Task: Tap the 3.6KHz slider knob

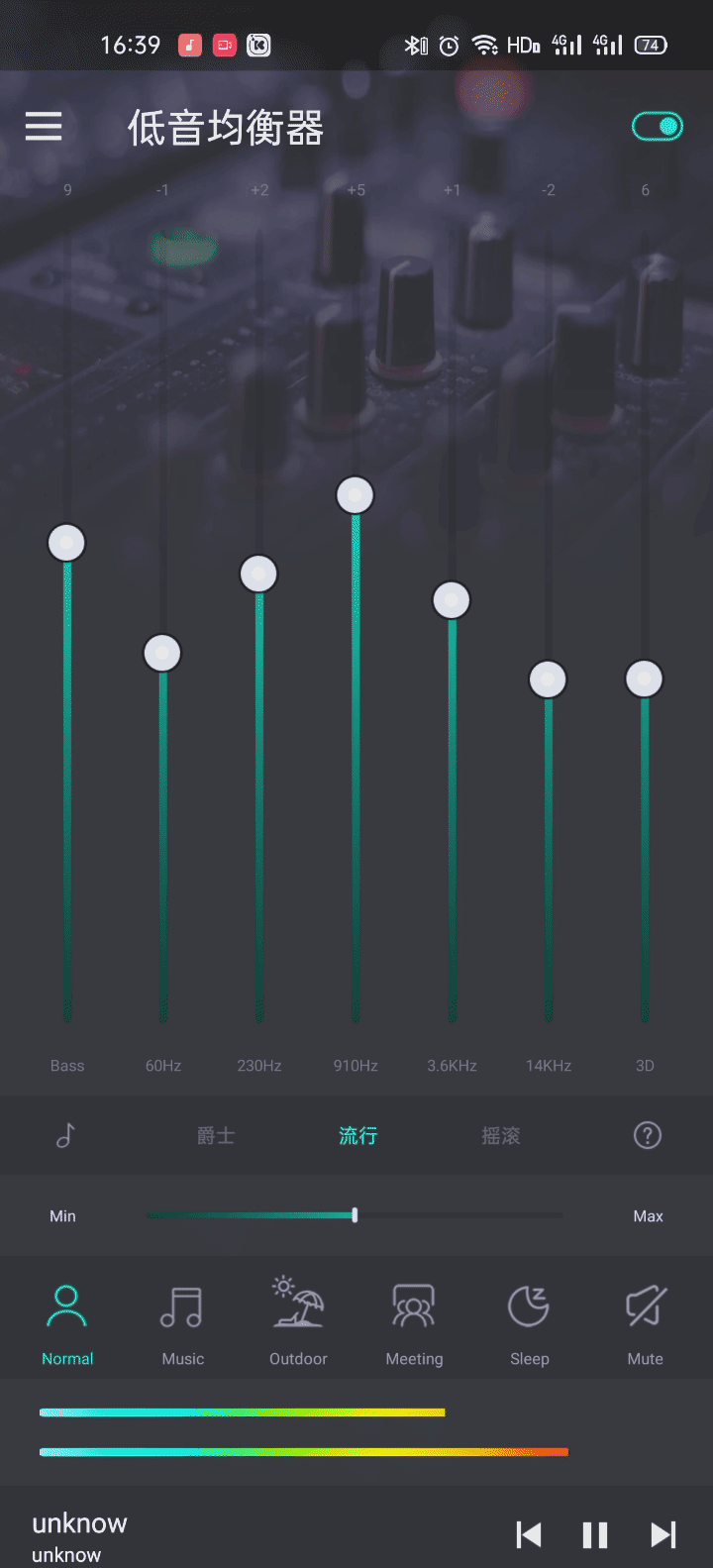Action: pos(452,600)
